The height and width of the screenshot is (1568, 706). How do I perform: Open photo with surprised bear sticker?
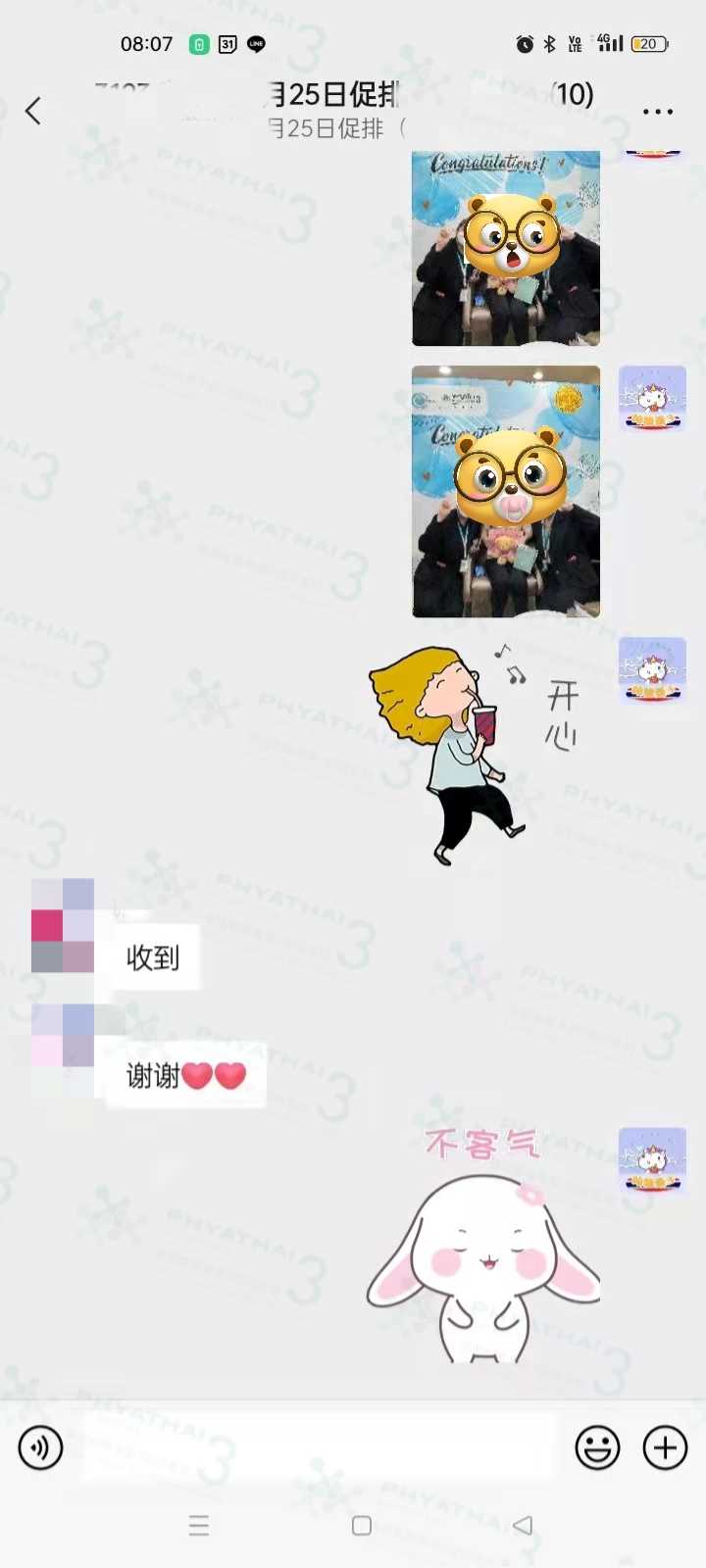506,248
